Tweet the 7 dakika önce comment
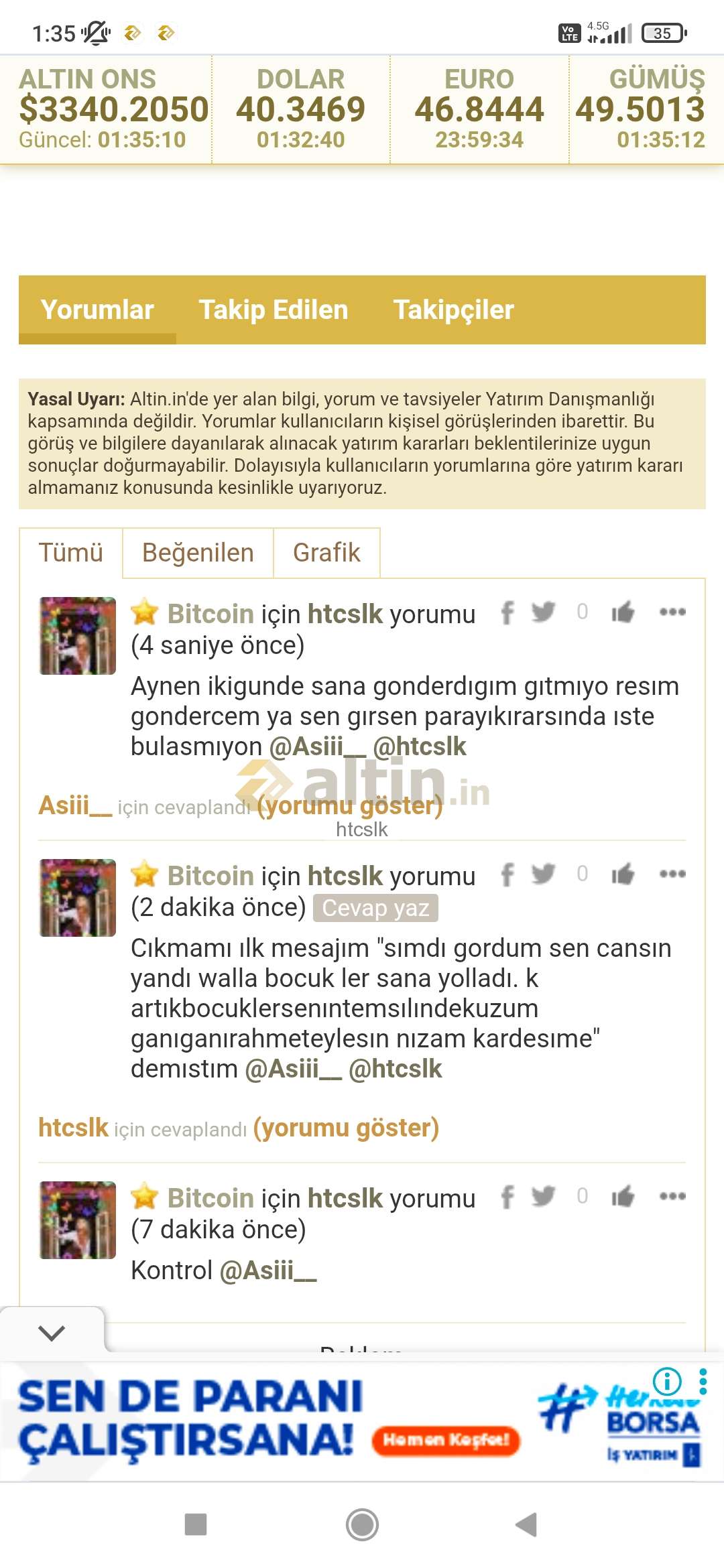724x1568 pixels. [543, 1196]
